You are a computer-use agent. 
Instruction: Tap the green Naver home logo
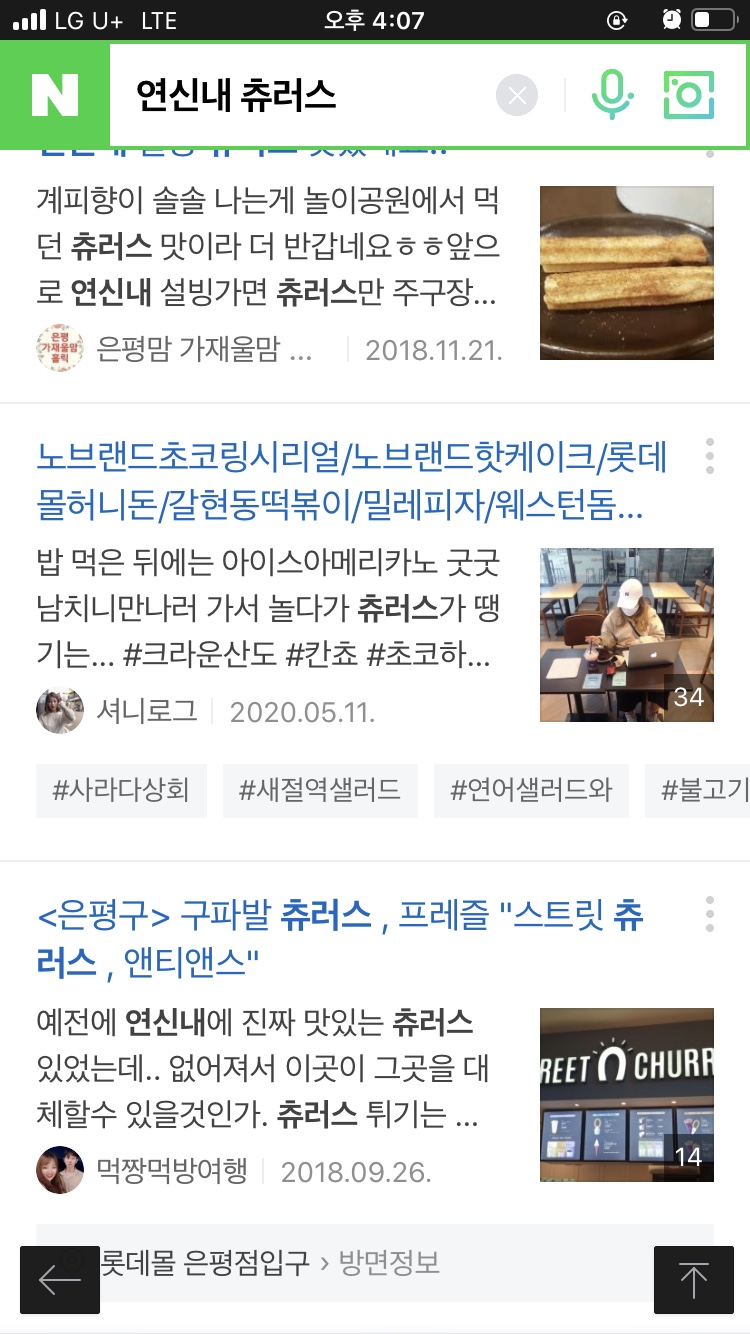(x=54, y=96)
